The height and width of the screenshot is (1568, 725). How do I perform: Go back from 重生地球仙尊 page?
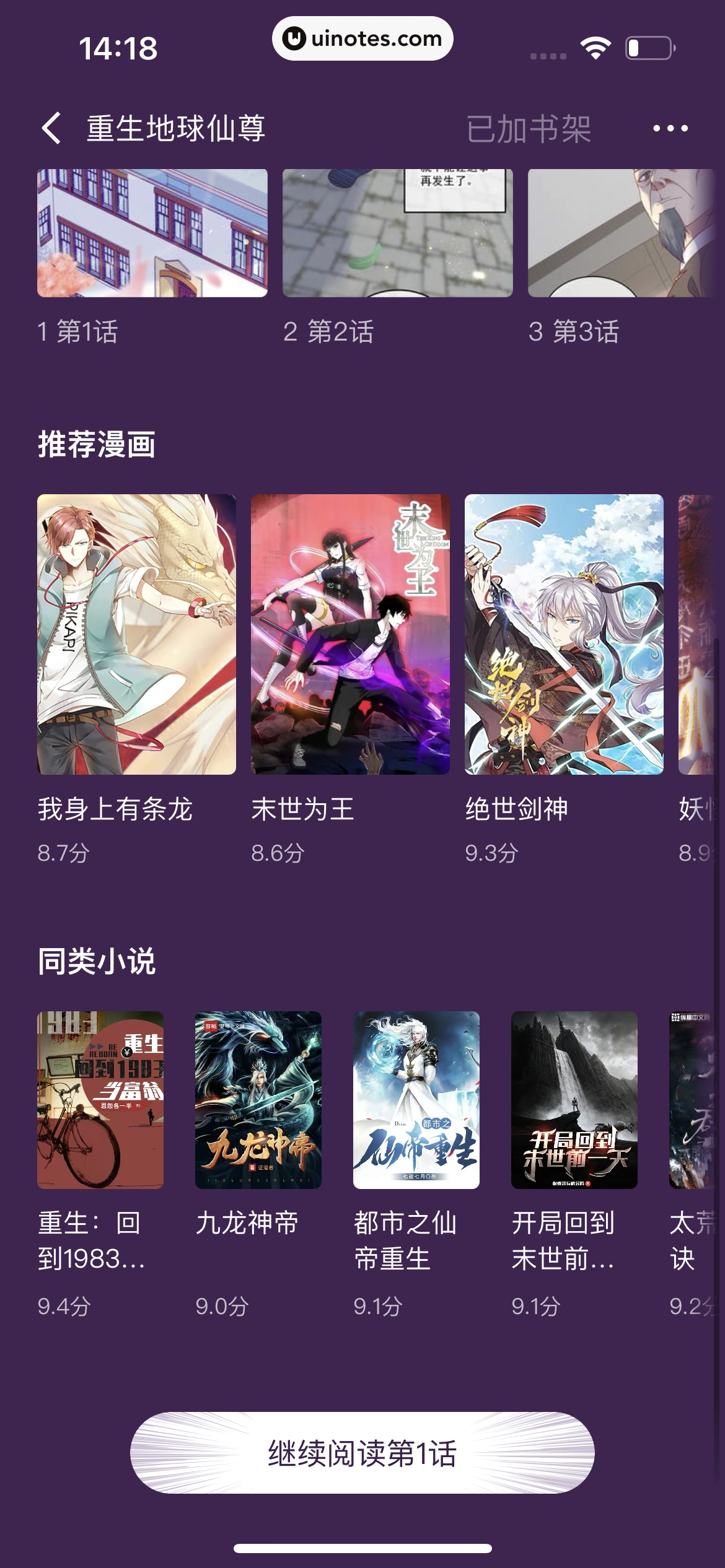51,128
